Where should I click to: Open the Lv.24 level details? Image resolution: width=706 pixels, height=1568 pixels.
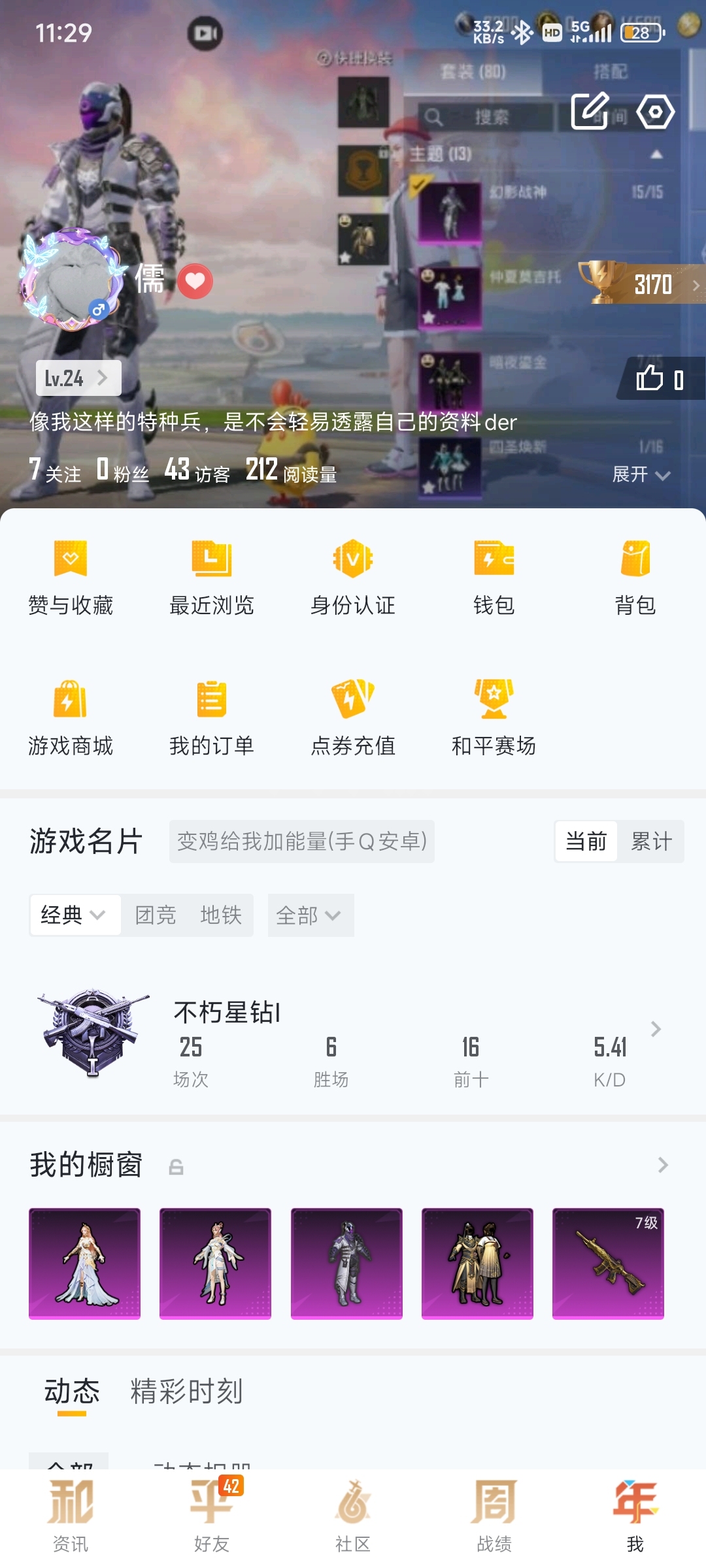[78, 378]
